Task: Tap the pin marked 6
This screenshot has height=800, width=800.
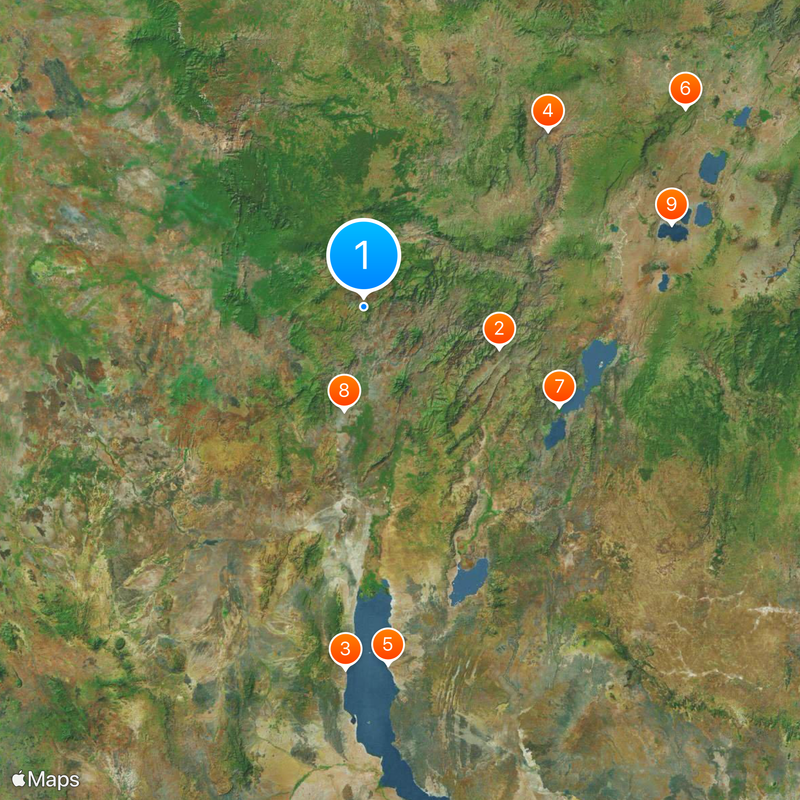Action: tap(685, 89)
